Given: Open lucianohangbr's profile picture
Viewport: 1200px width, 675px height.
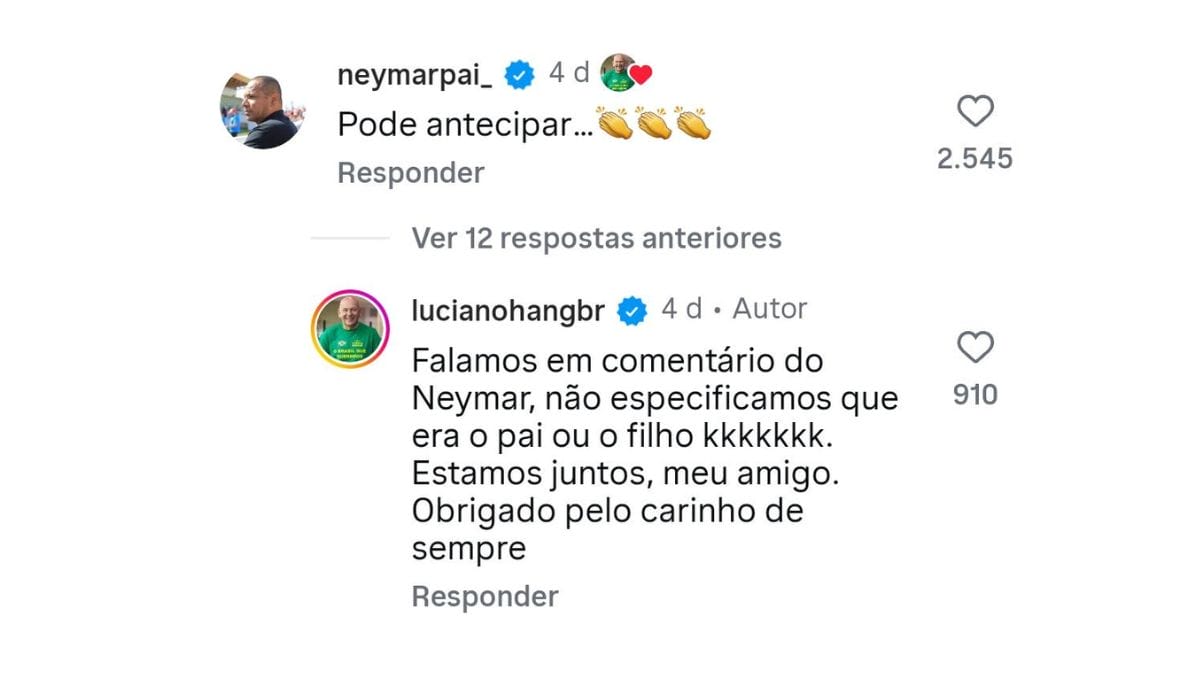Looking at the screenshot, I should (x=350, y=330).
